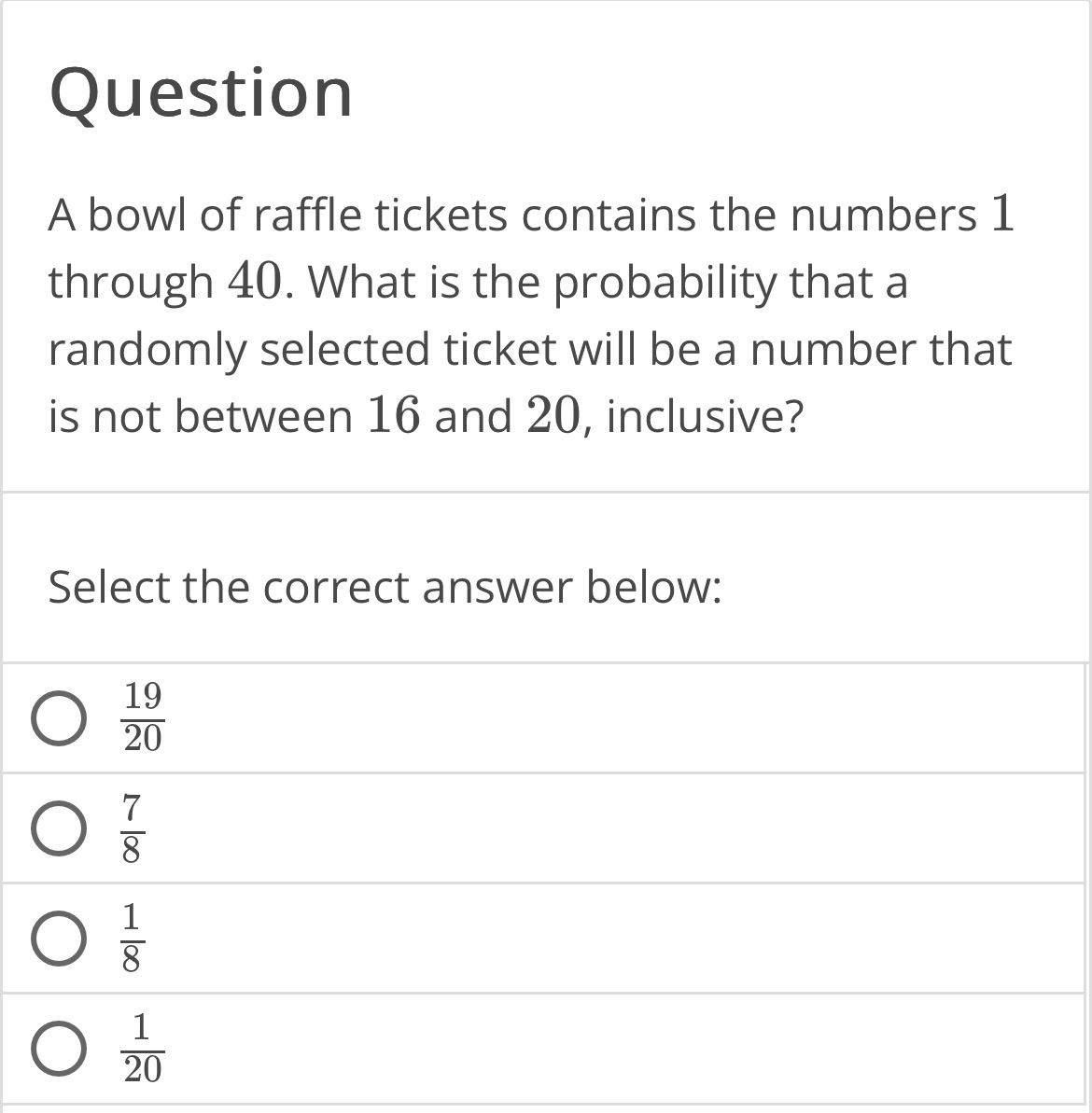
Task: Choose the 7/8 answer option
Action: (60, 828)
